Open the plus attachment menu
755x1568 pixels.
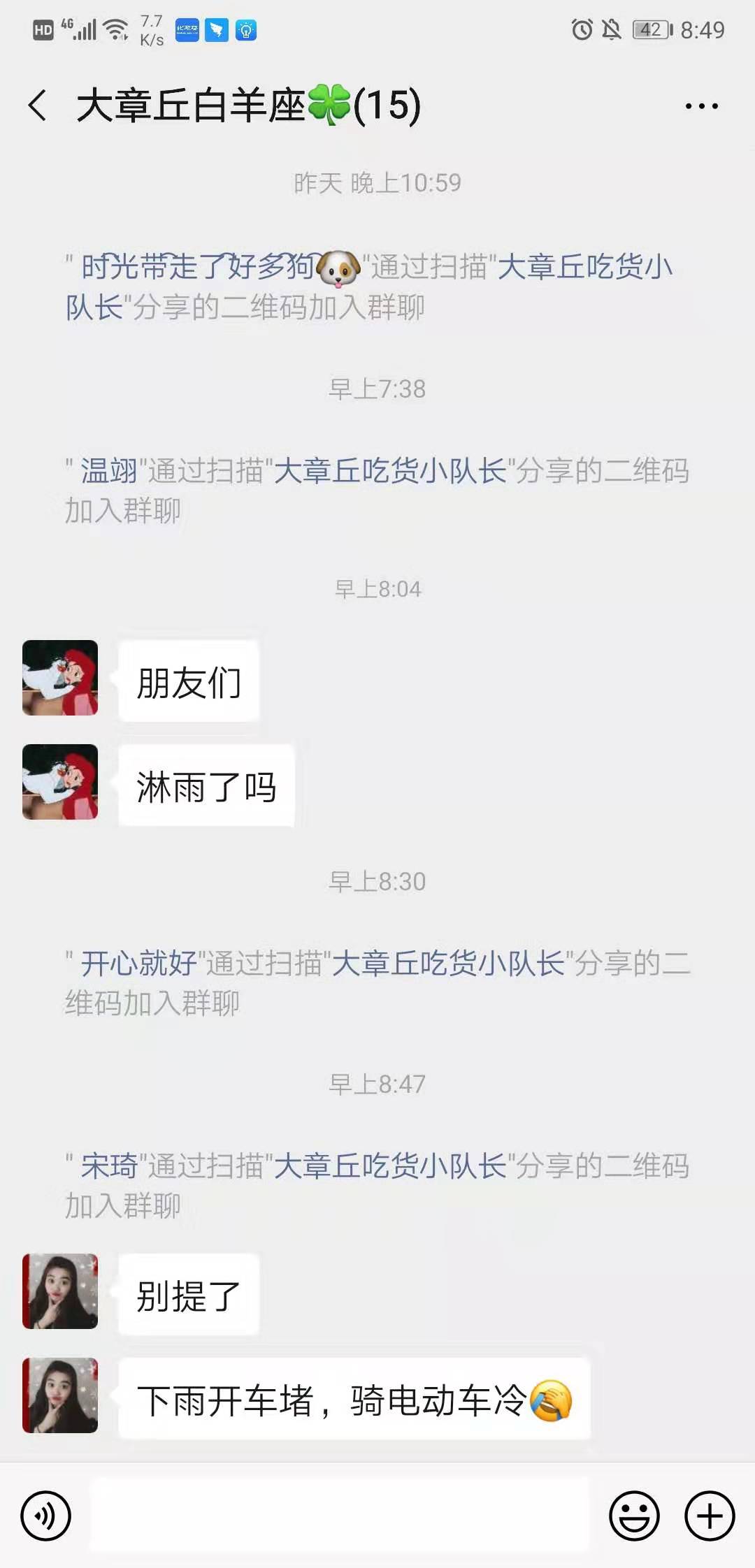710,1516
